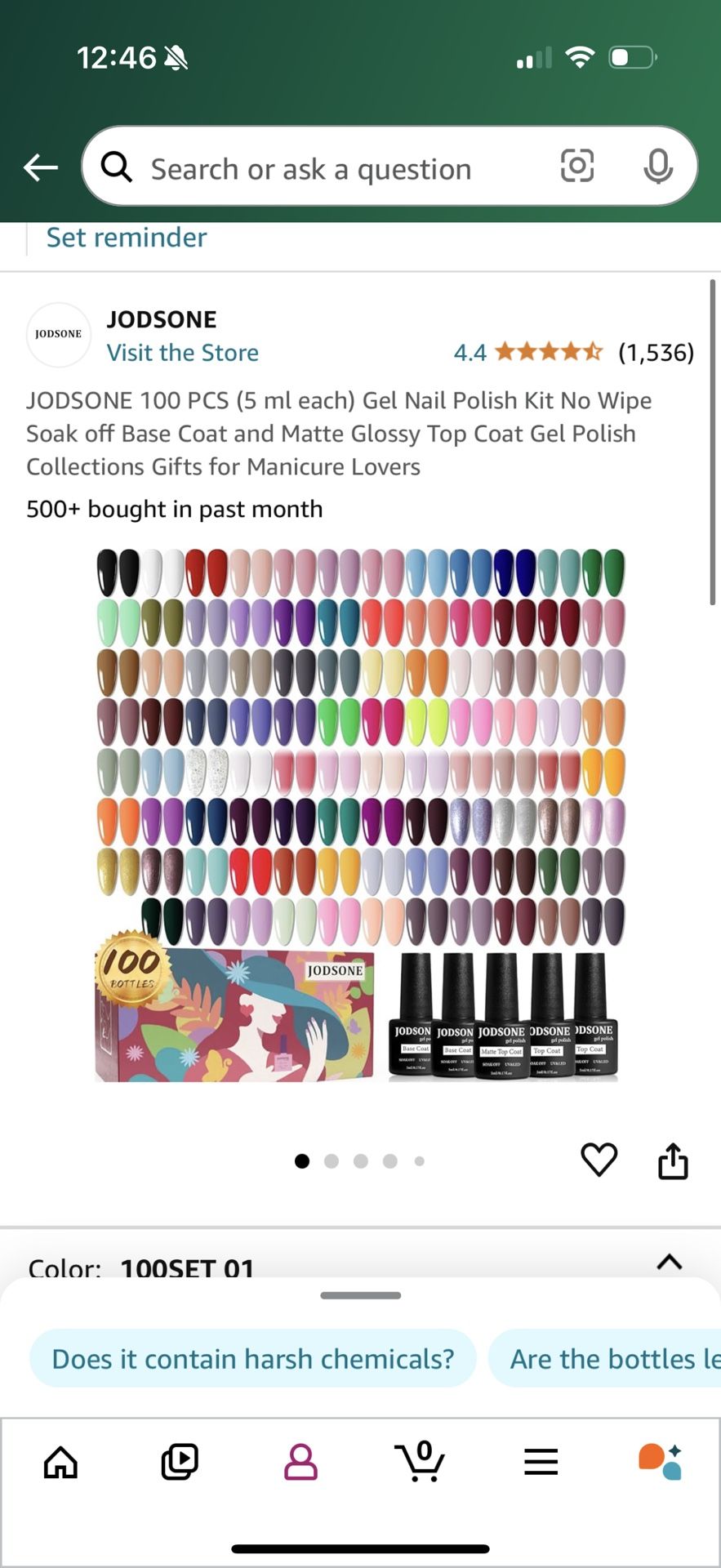
Task: Tap the first carousel page dot
Action: (302, 1160)
